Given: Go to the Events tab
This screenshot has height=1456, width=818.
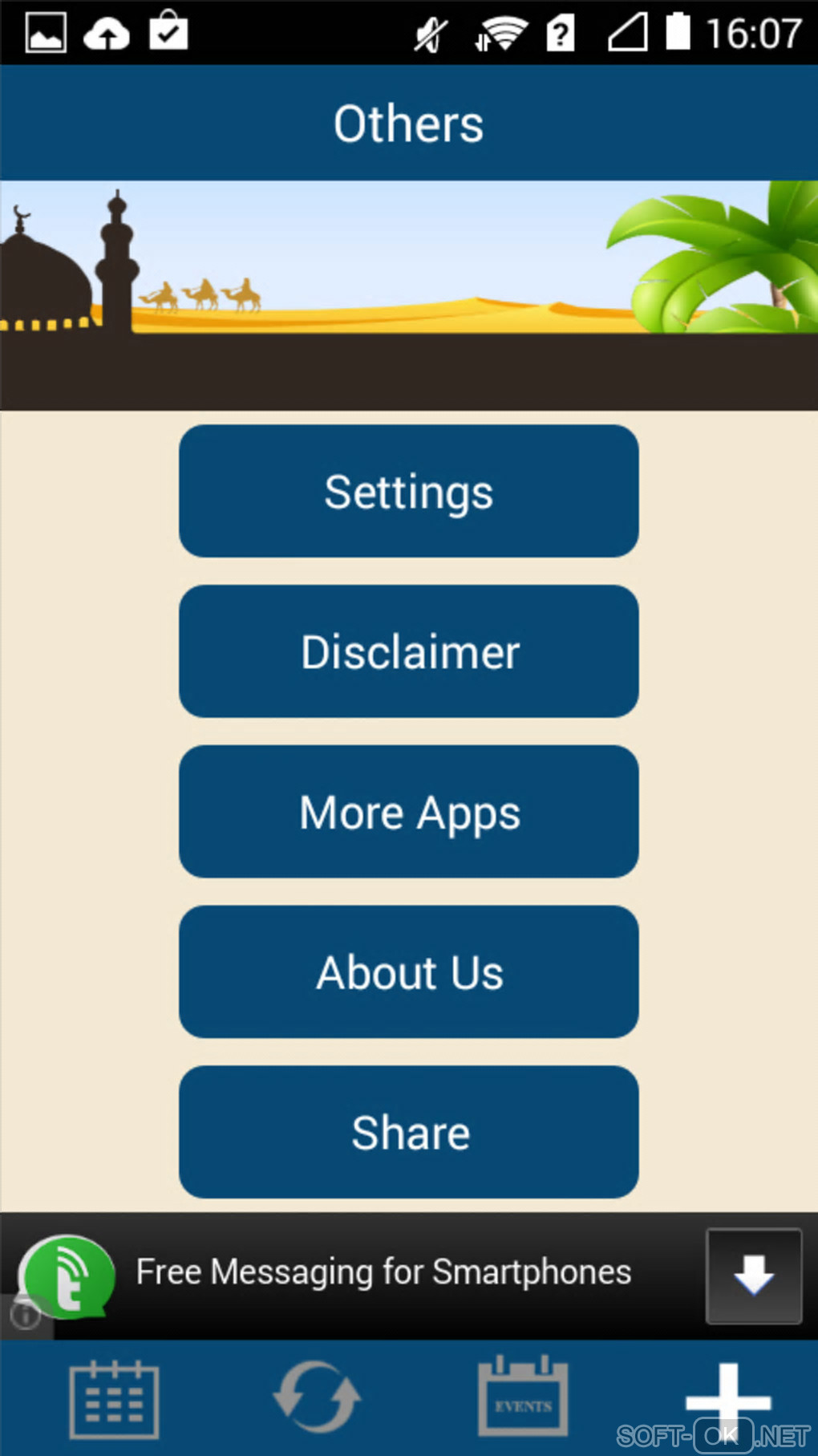Looking at the screenshot, I should [x=523, y=1397].
